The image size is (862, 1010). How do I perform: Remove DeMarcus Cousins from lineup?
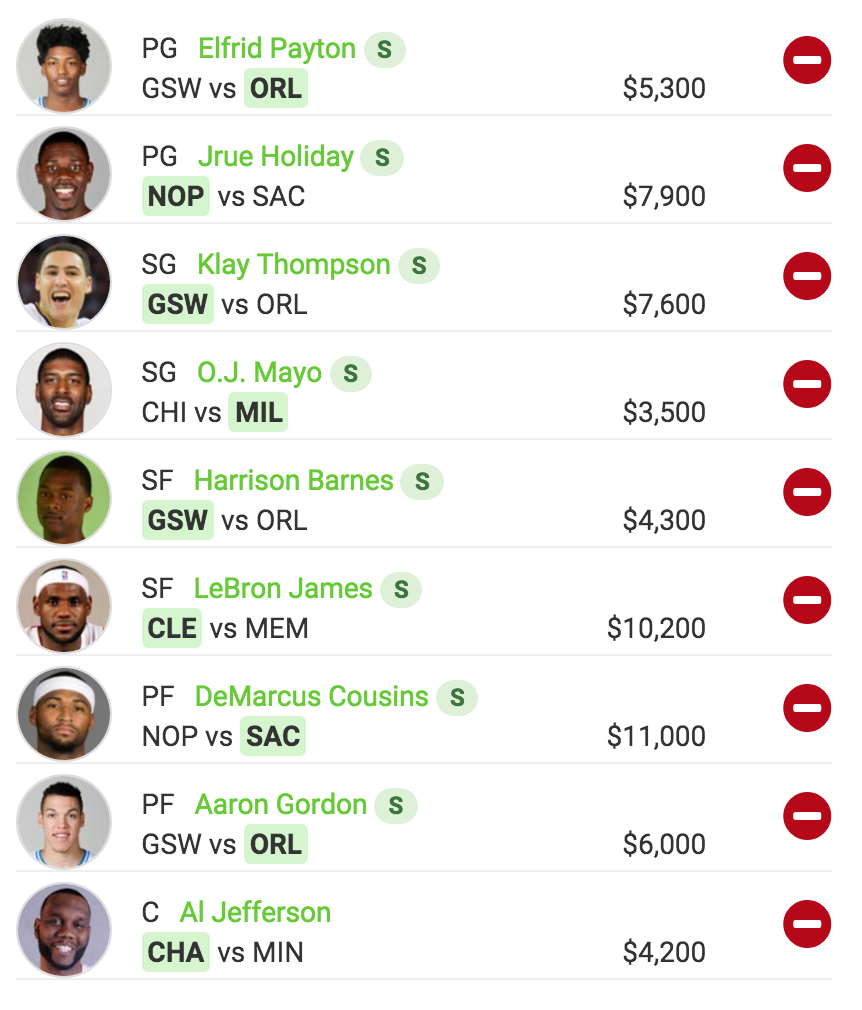click(807, 708)
